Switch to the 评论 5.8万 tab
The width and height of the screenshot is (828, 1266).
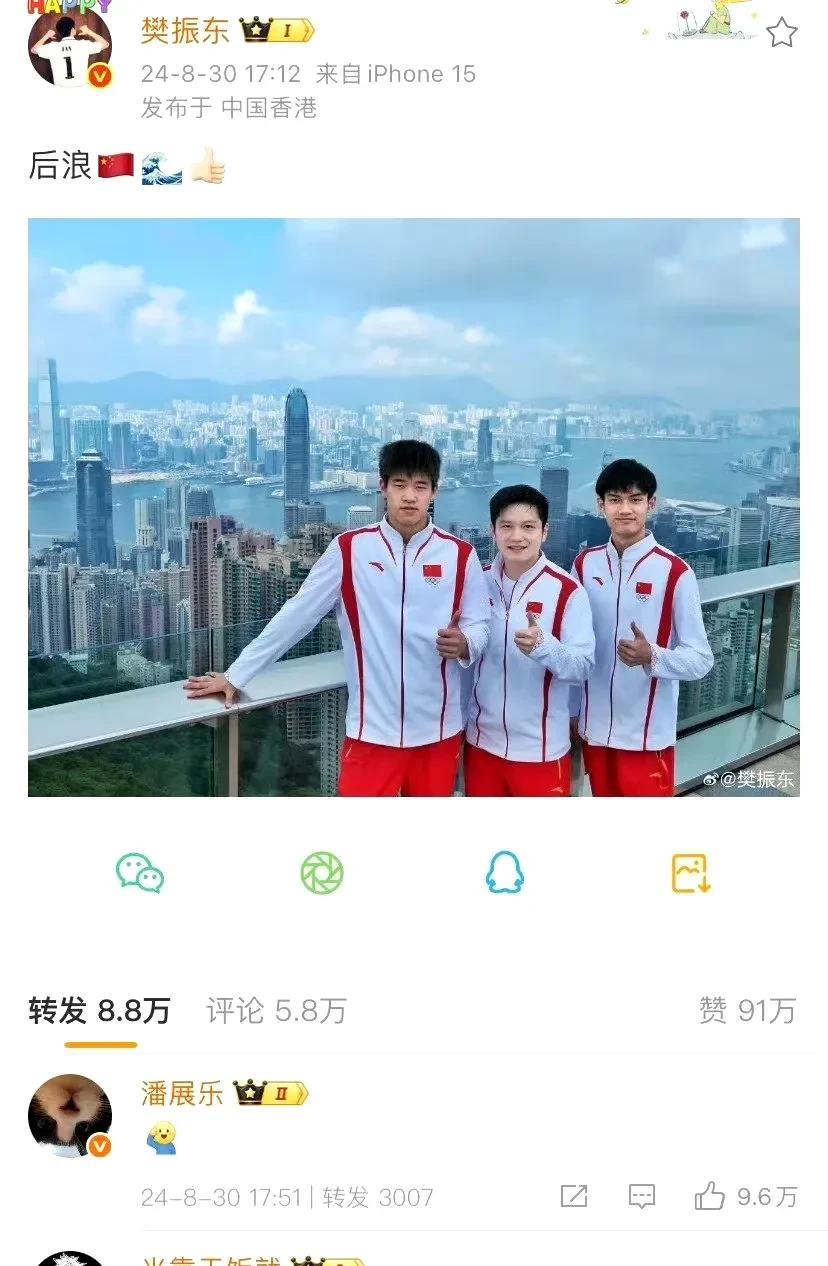(276, 1011)
